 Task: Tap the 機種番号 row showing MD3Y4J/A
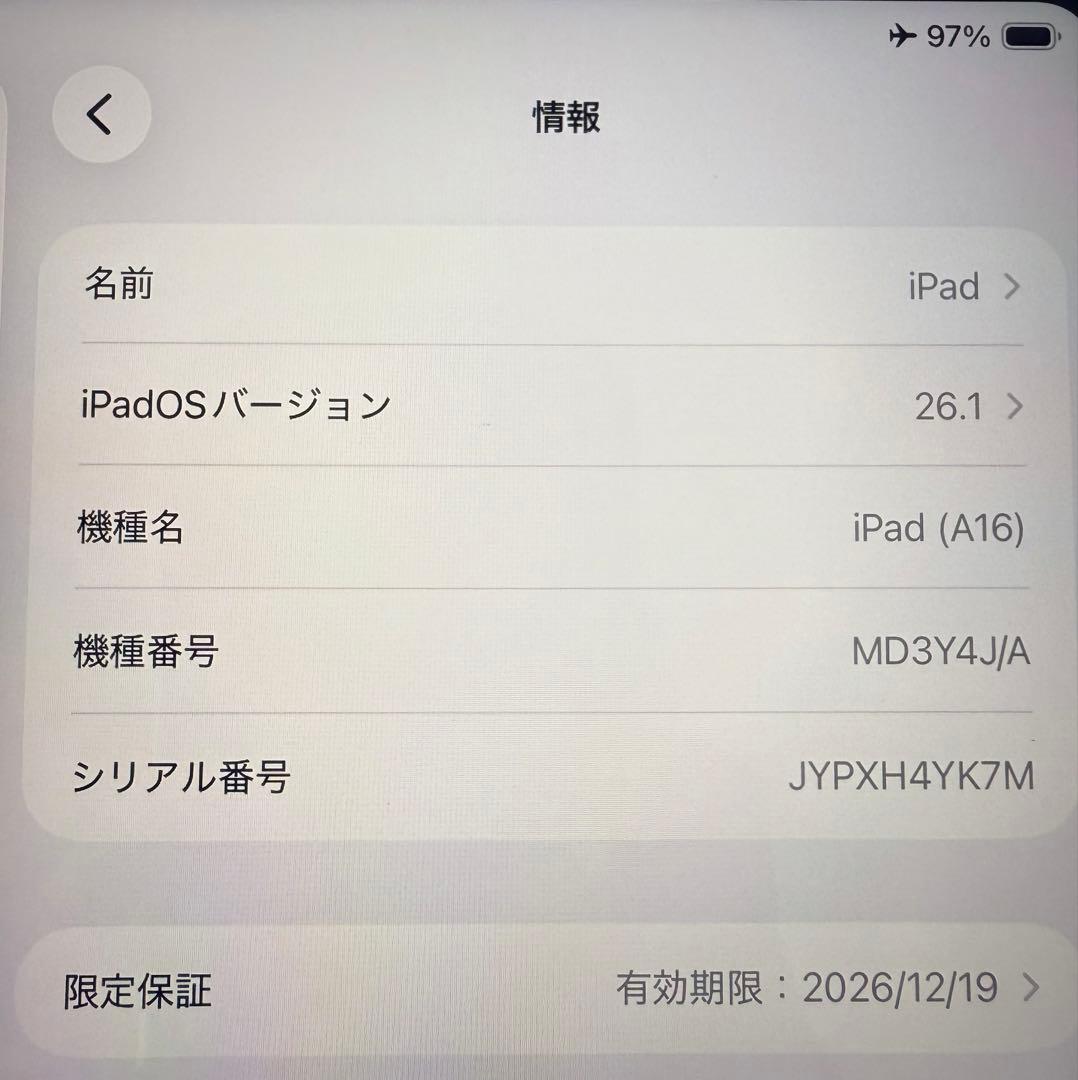point(540,652)
